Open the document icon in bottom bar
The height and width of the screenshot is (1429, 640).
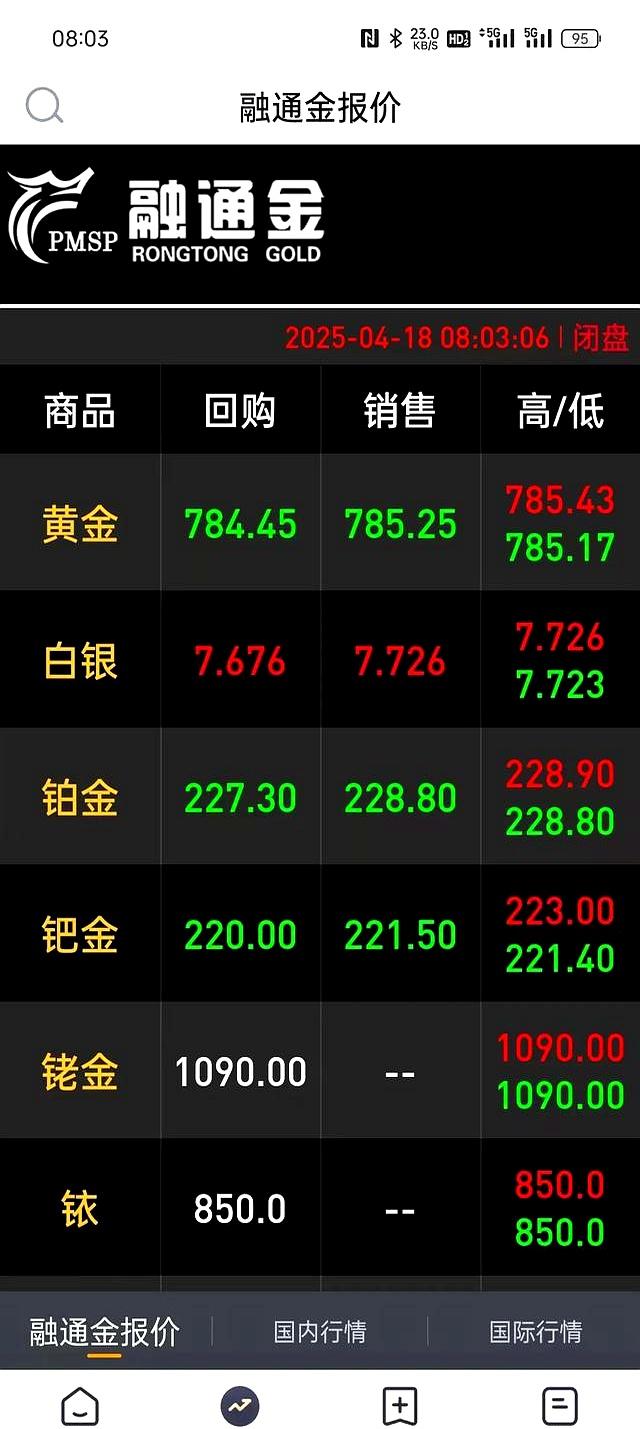click(x=560, y=1407)
